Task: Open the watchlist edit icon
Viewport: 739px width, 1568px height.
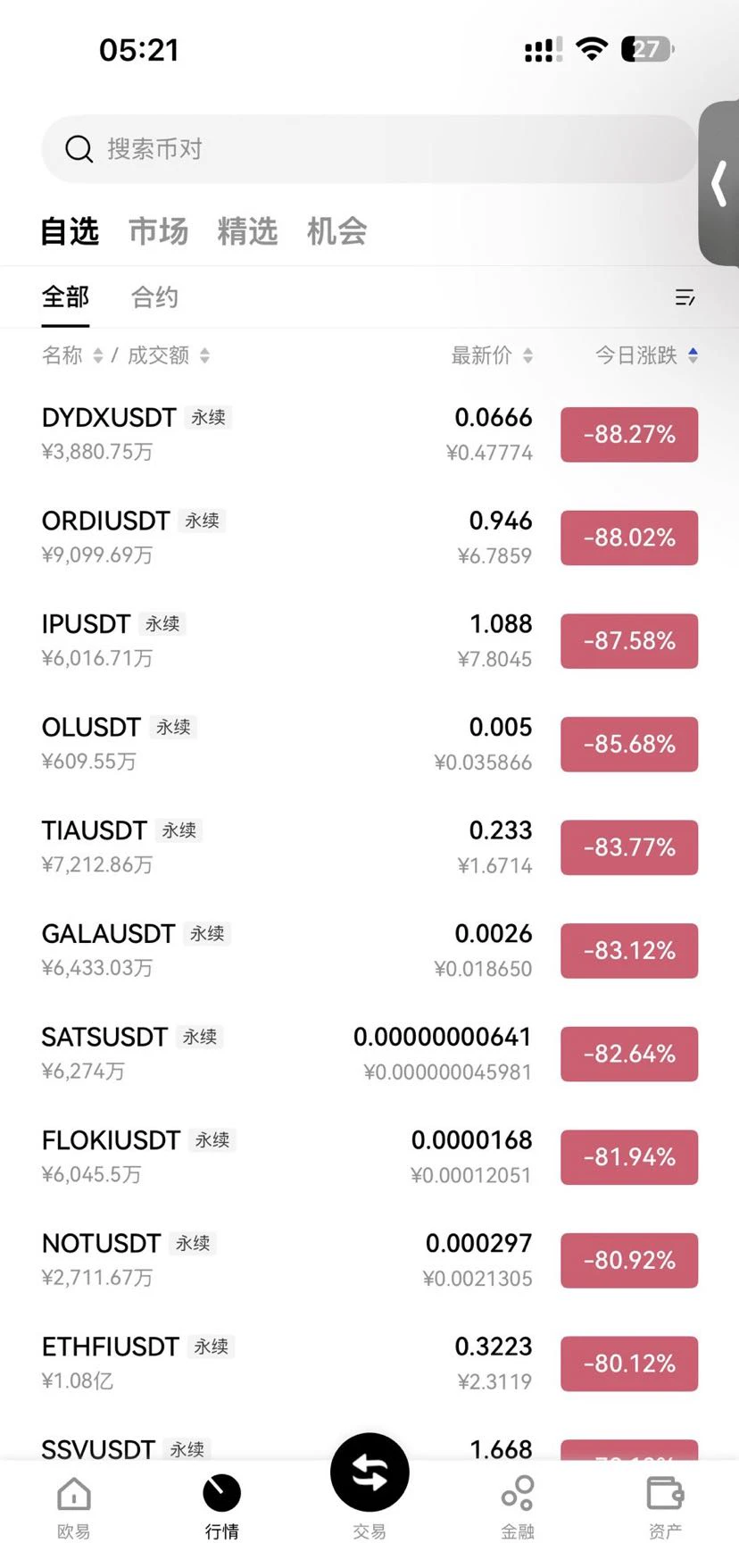Action: point(685,297)
